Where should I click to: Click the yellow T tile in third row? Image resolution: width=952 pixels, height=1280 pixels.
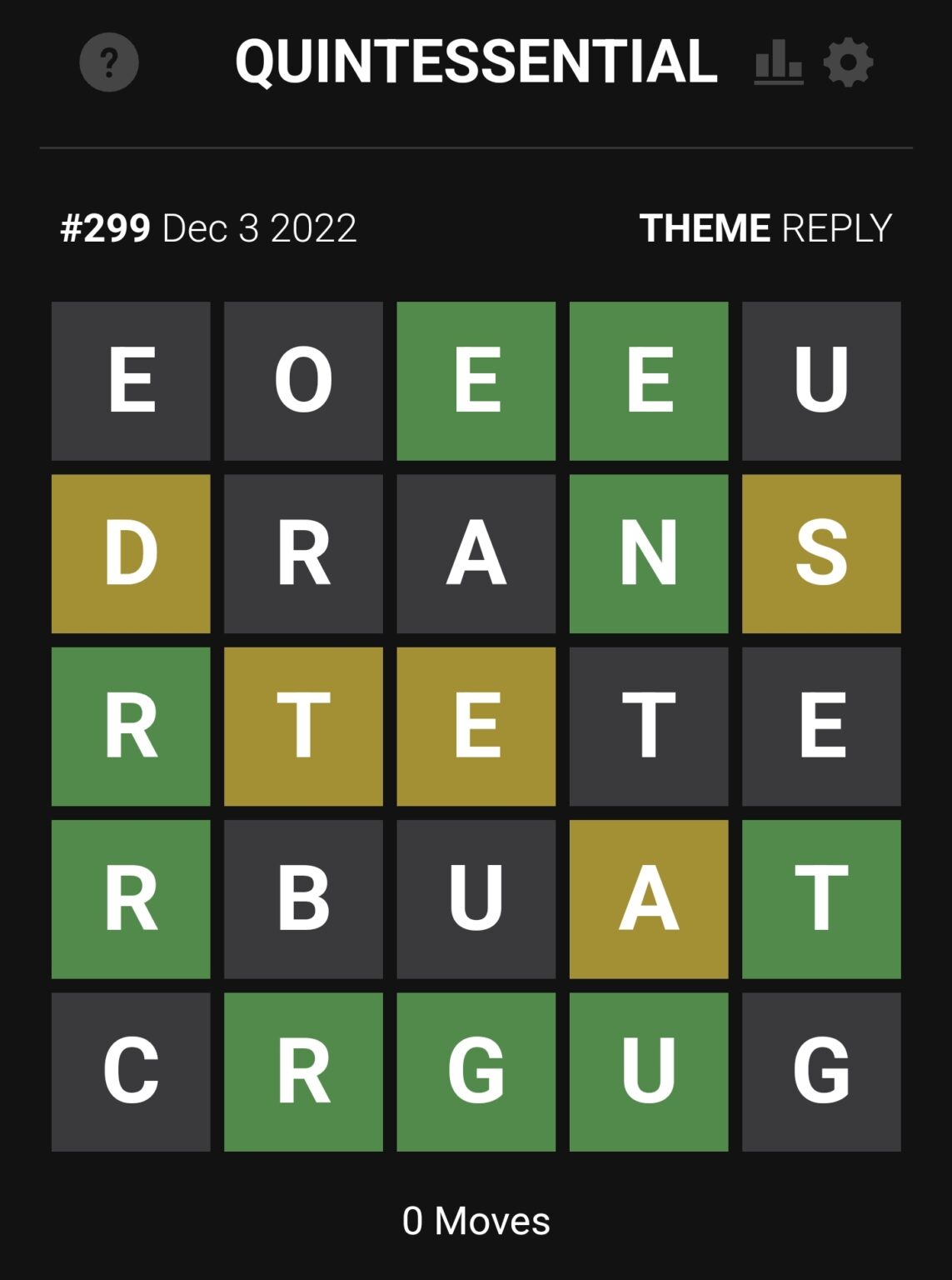[x=303, y=723]
